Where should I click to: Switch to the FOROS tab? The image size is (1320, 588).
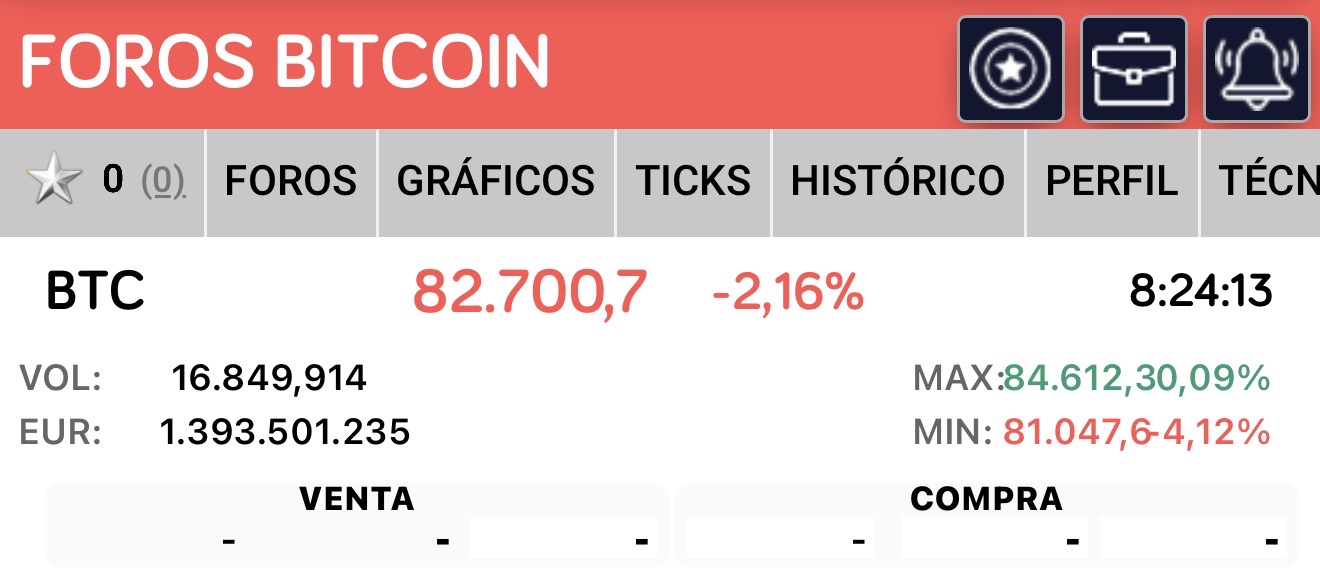tap(291, 182)
